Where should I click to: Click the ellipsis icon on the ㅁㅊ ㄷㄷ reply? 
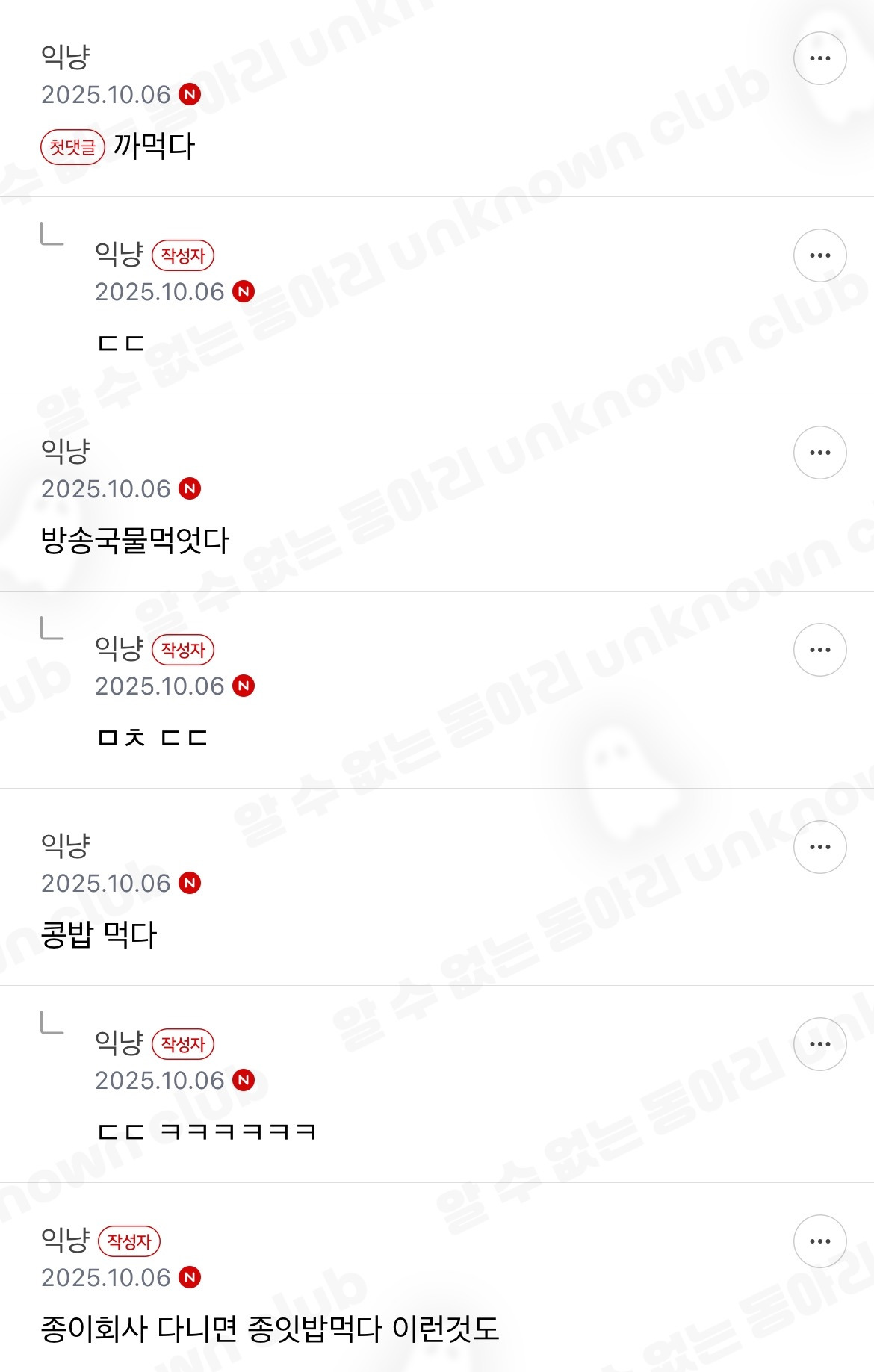point(819,649)
